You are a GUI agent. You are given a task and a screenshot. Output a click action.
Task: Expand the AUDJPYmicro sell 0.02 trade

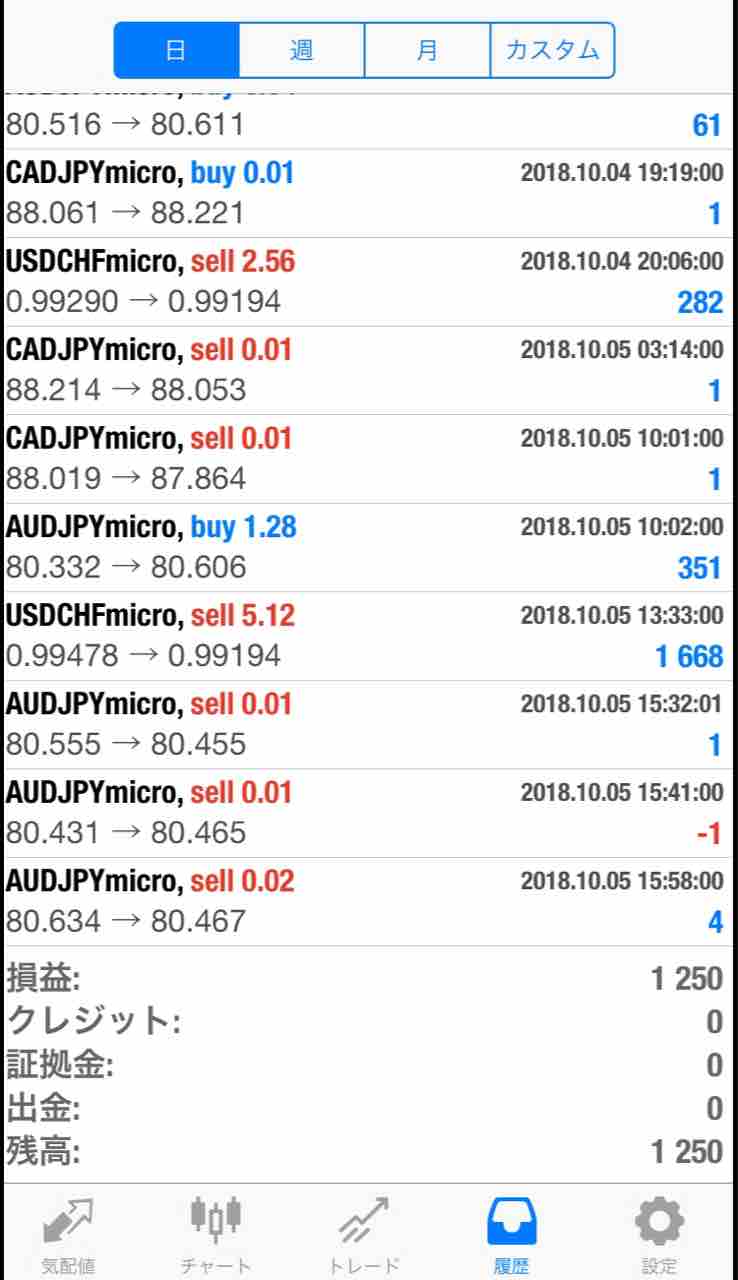(368, 900)
